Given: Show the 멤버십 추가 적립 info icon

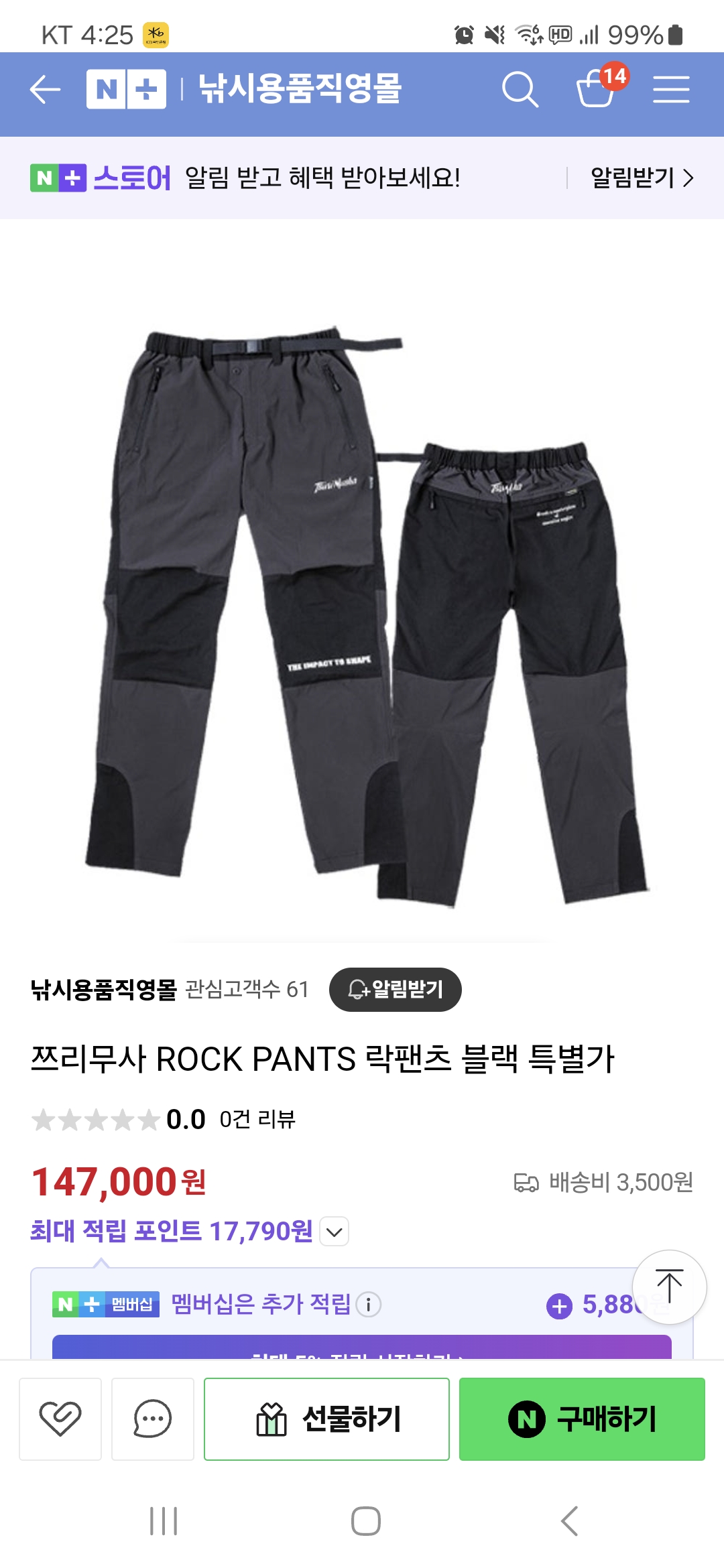Looking at the screenshot, I should pyautogui.click(x=369, y=1304).
